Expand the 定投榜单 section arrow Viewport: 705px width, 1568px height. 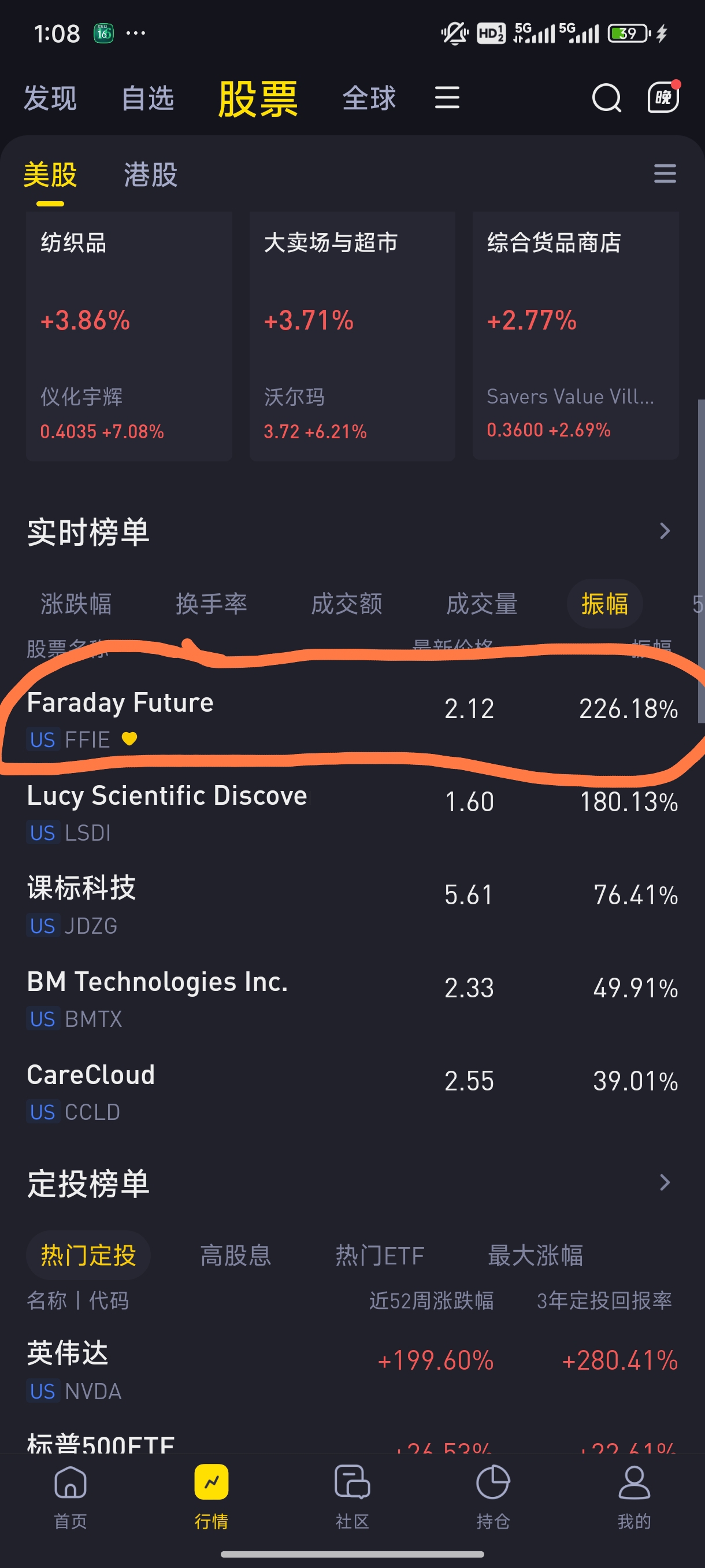coord(665,1182)
